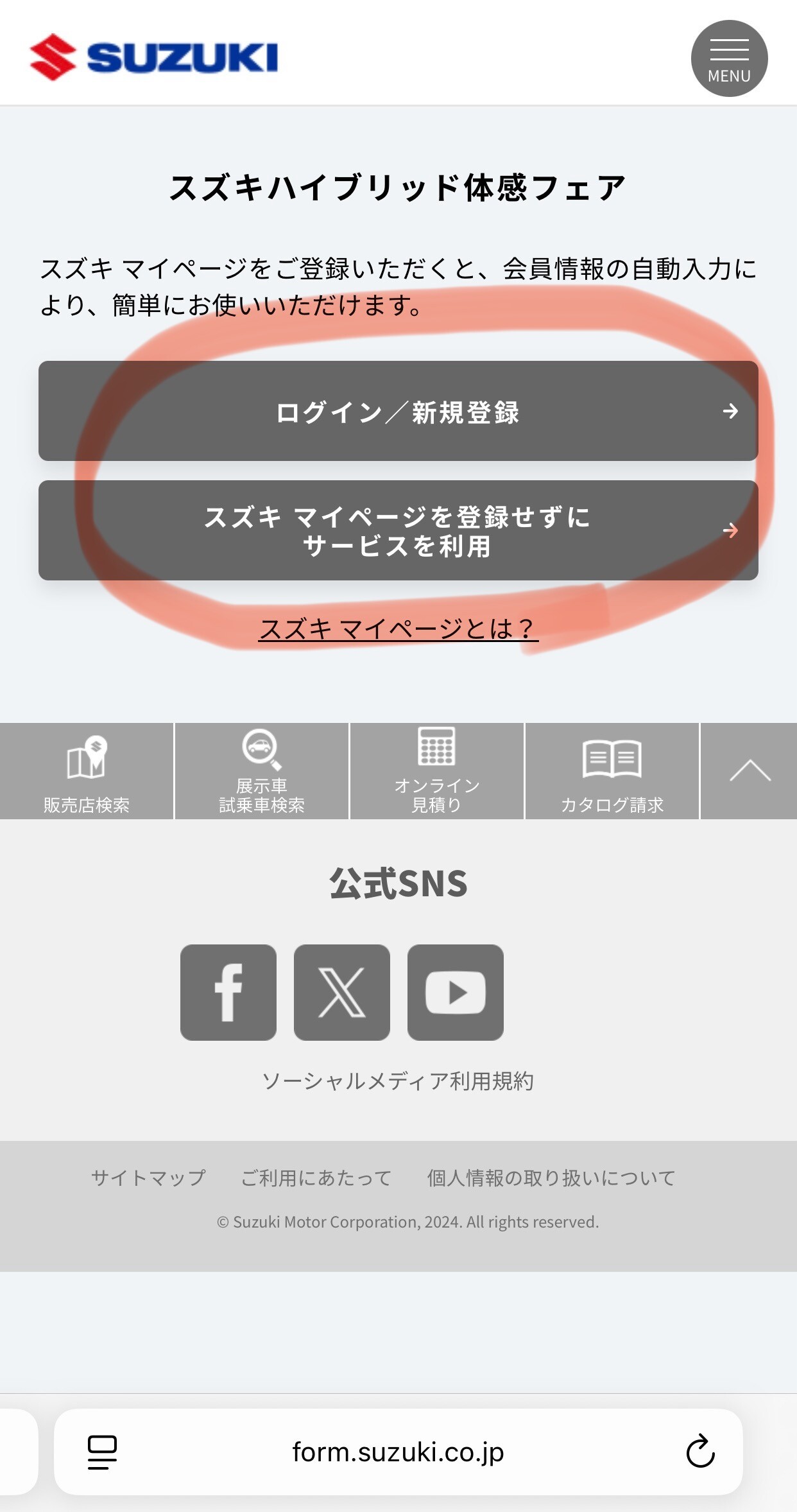Open 販売店検索
The height and width of the screenshot is (1512, 797).
pyautogui.click(x=87, y=771)
